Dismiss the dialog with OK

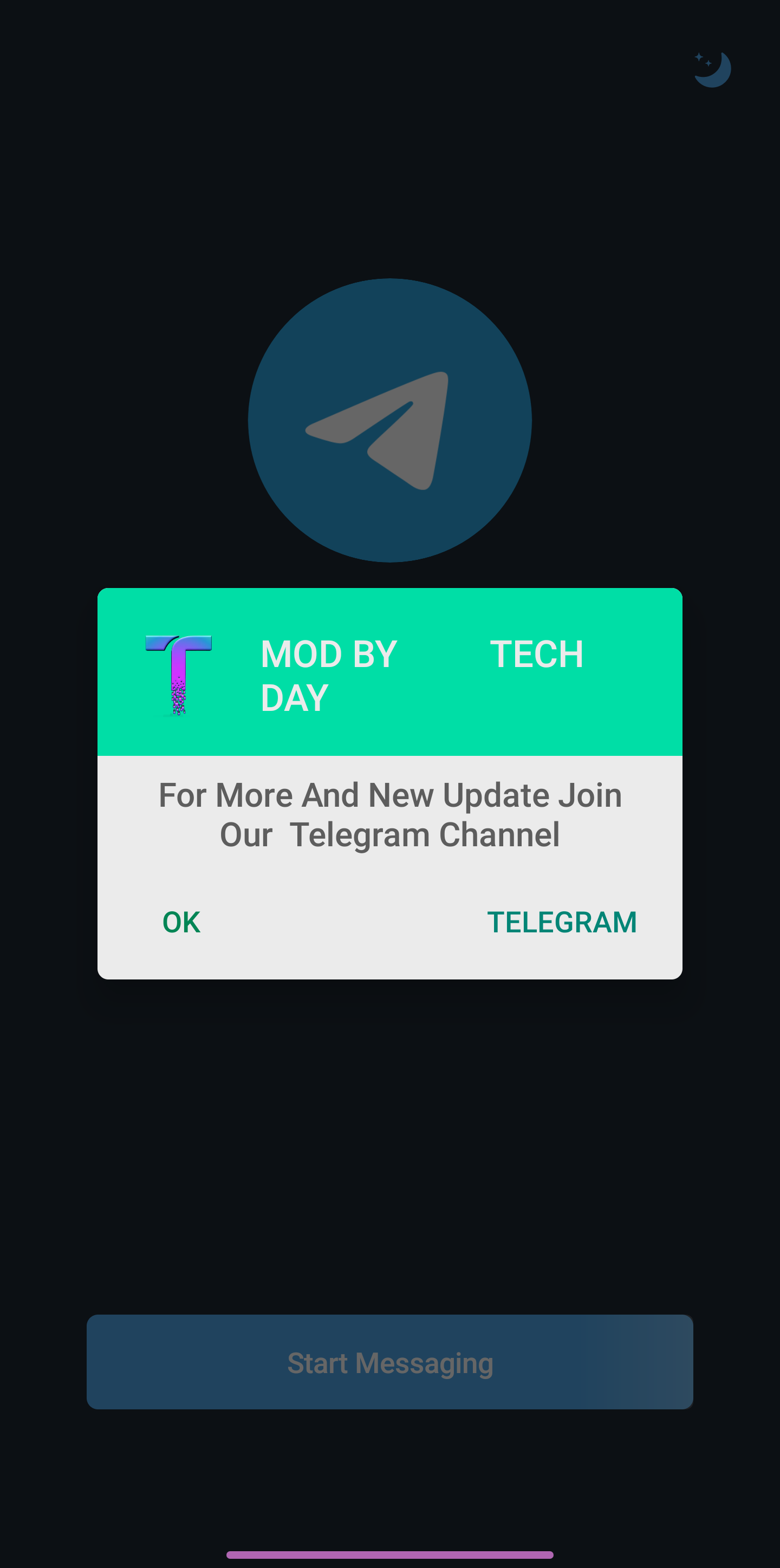(x=181, y=922)
